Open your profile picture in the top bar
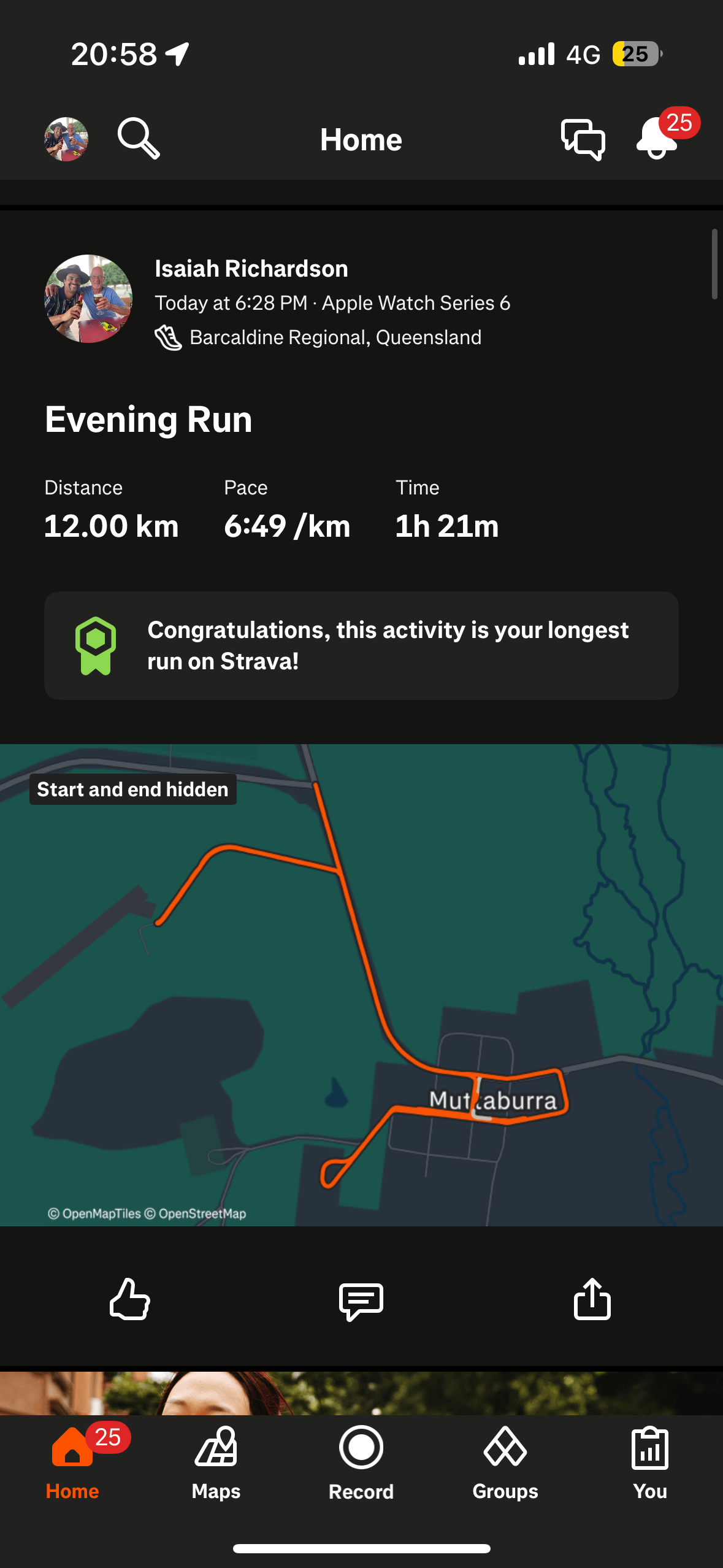This screenshot has height=1568, width=723. coord(66,139)
